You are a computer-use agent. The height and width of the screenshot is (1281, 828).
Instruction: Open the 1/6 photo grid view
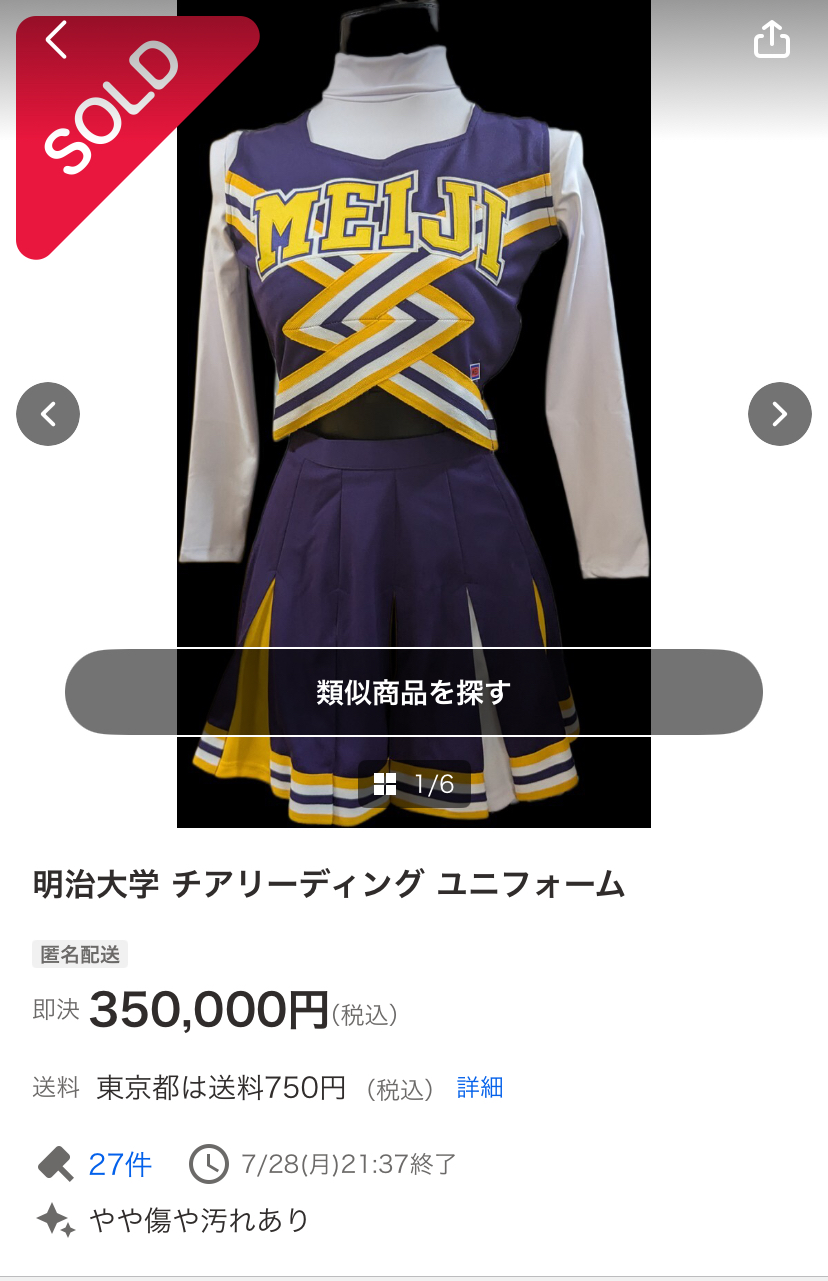coord(414,784)
